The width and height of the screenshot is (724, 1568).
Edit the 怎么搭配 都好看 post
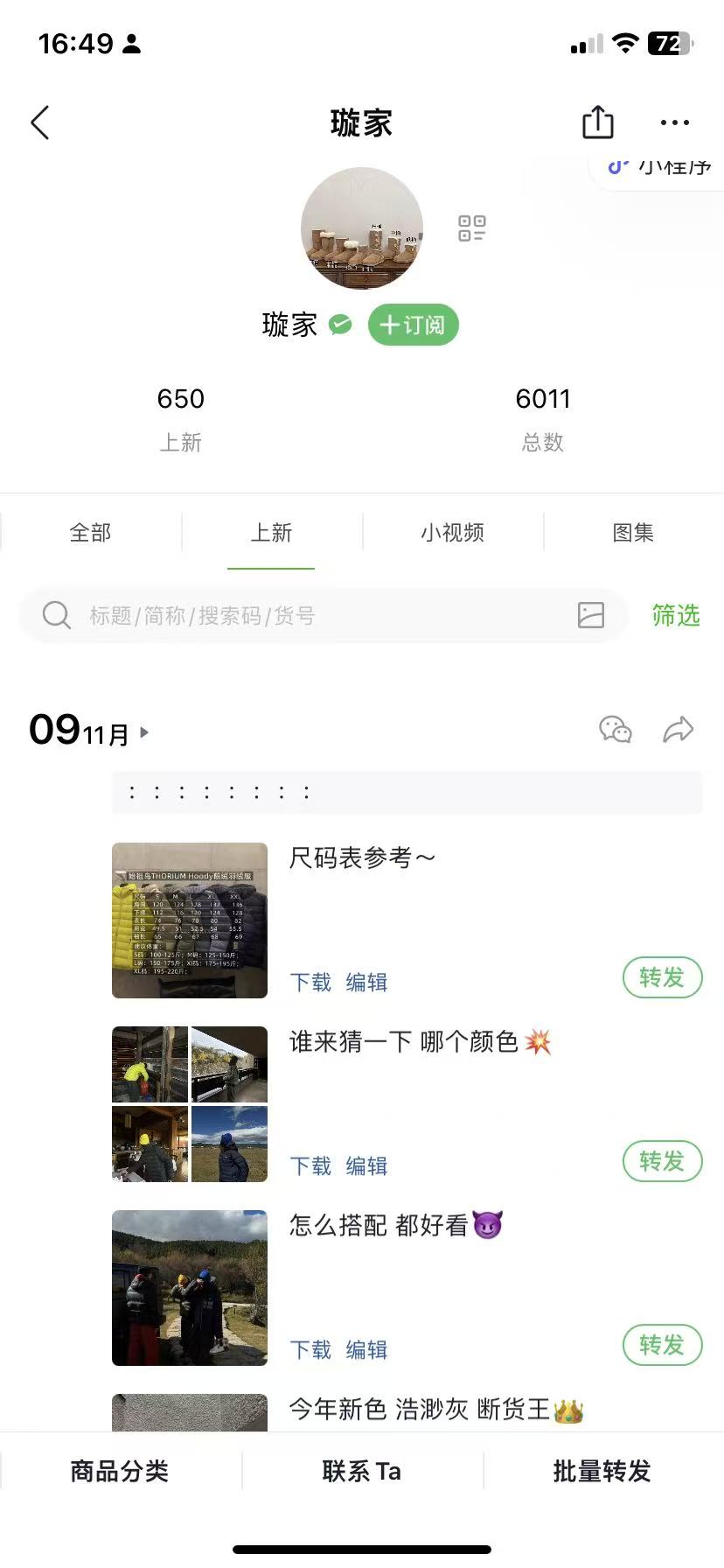(x=366, y=1349)
